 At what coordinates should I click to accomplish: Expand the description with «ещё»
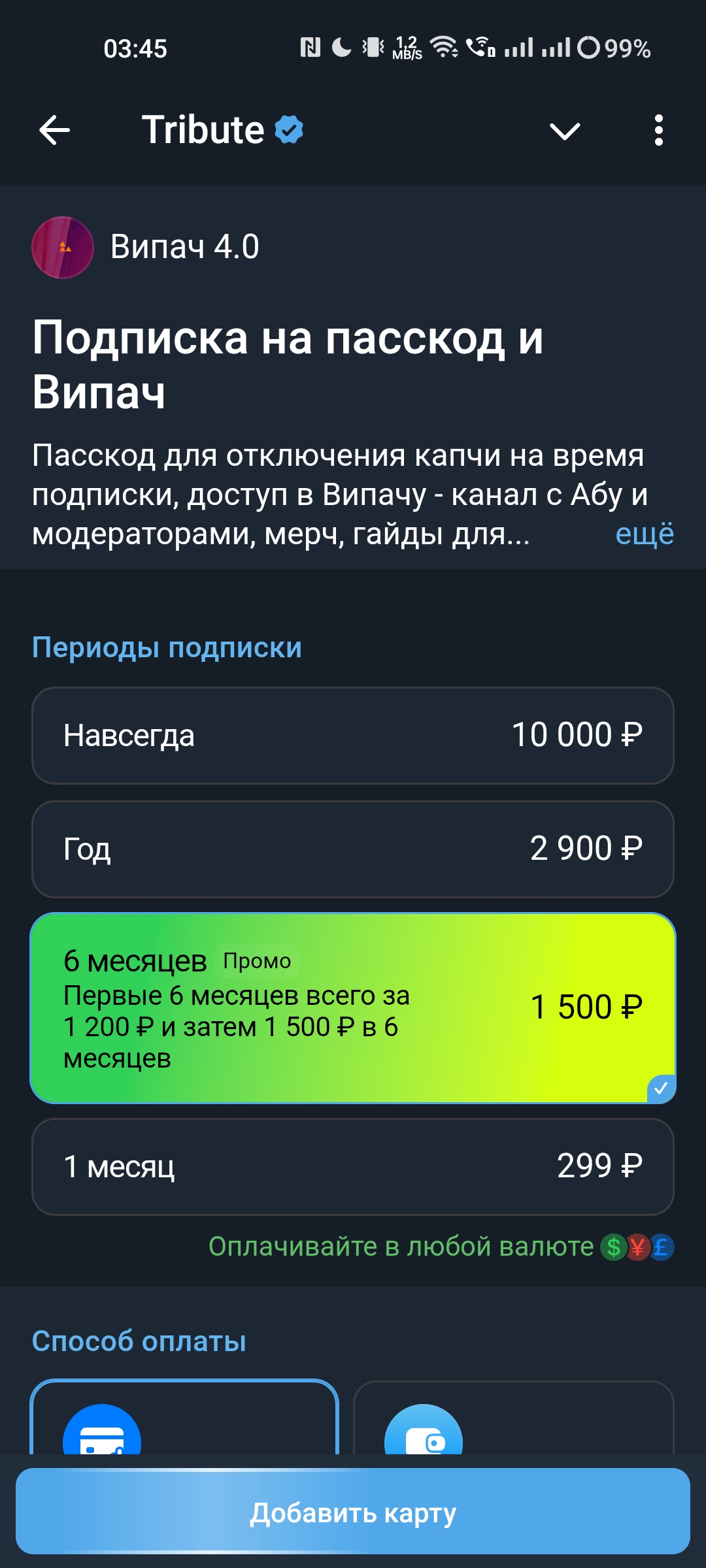coord(644,534)
